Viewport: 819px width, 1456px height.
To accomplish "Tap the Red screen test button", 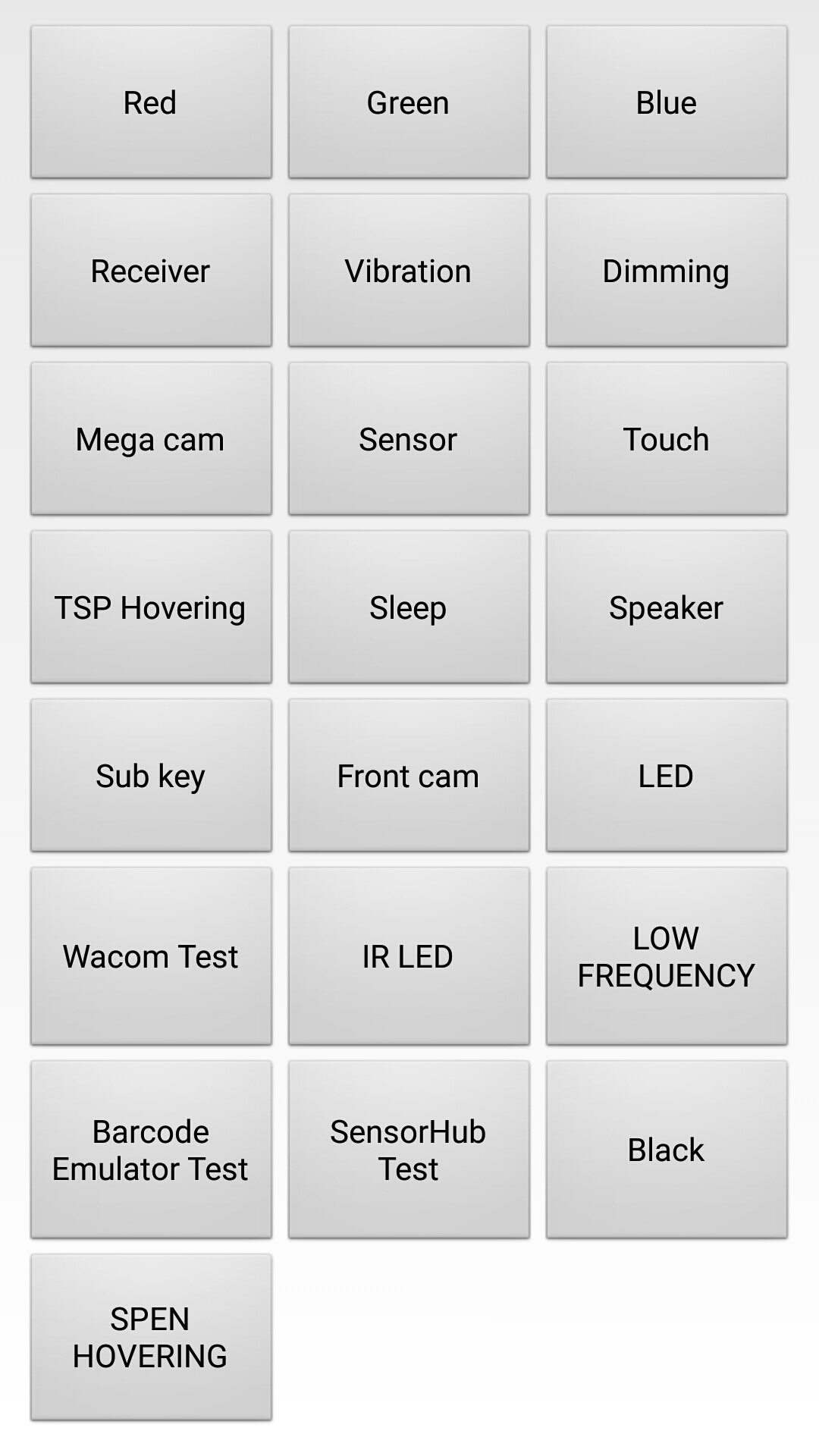I will pyautogui.click(x=151, y=102).
